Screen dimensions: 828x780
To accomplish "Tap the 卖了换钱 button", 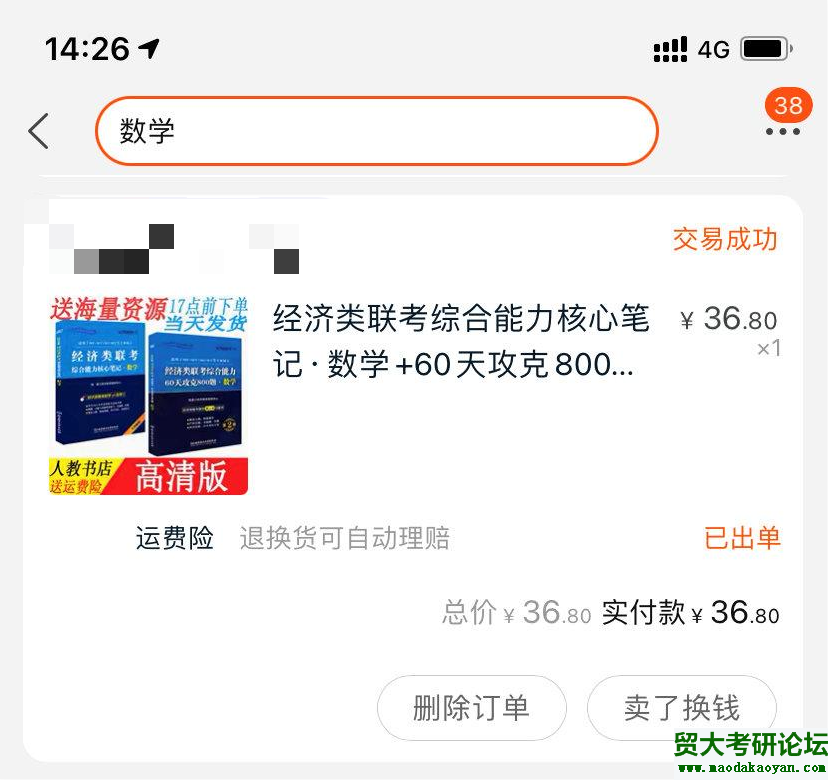I will (x=681, y=708).
